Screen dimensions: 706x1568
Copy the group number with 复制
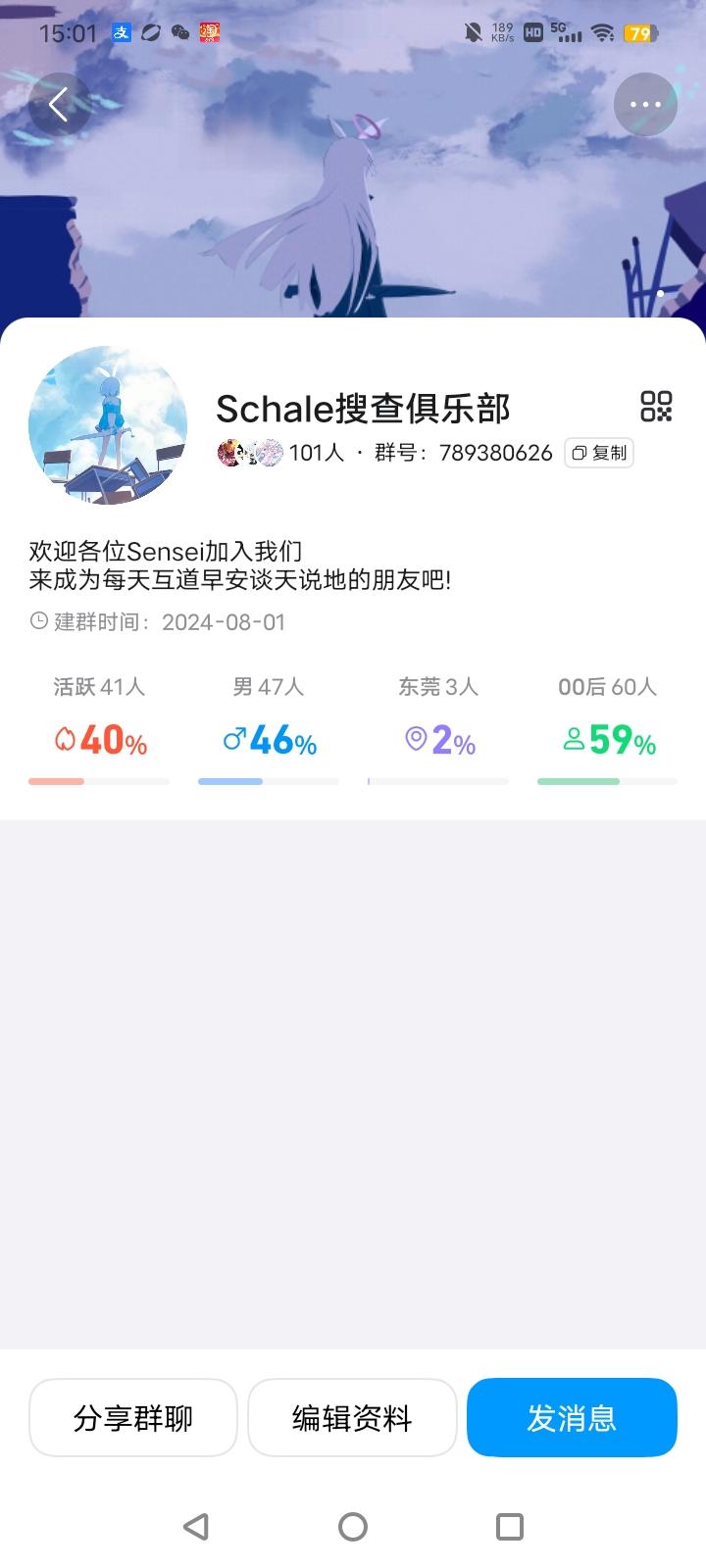pos(599,453)
